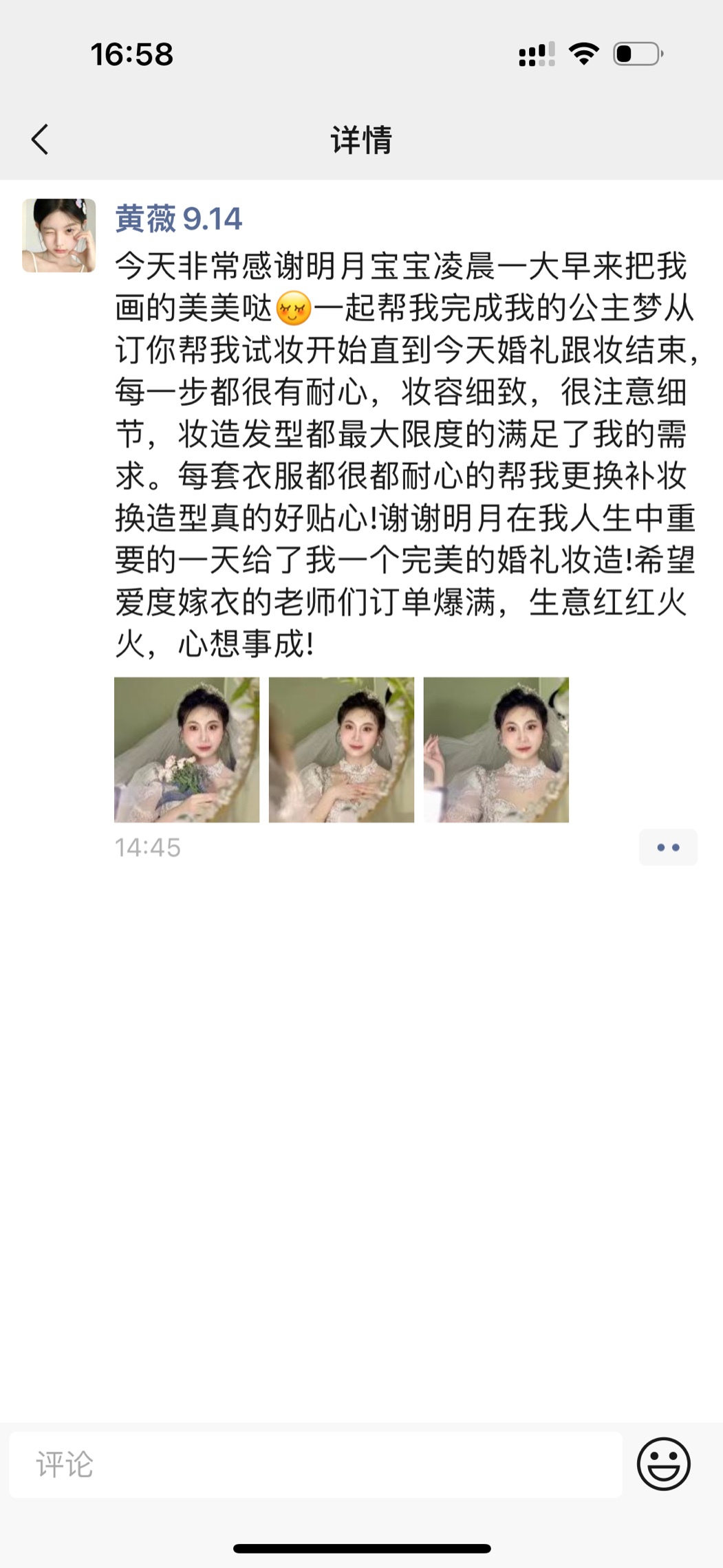Open the bridal photo with raised hand
The height and width of the screenshot is (1568, 723).
(x=496, y=750)
